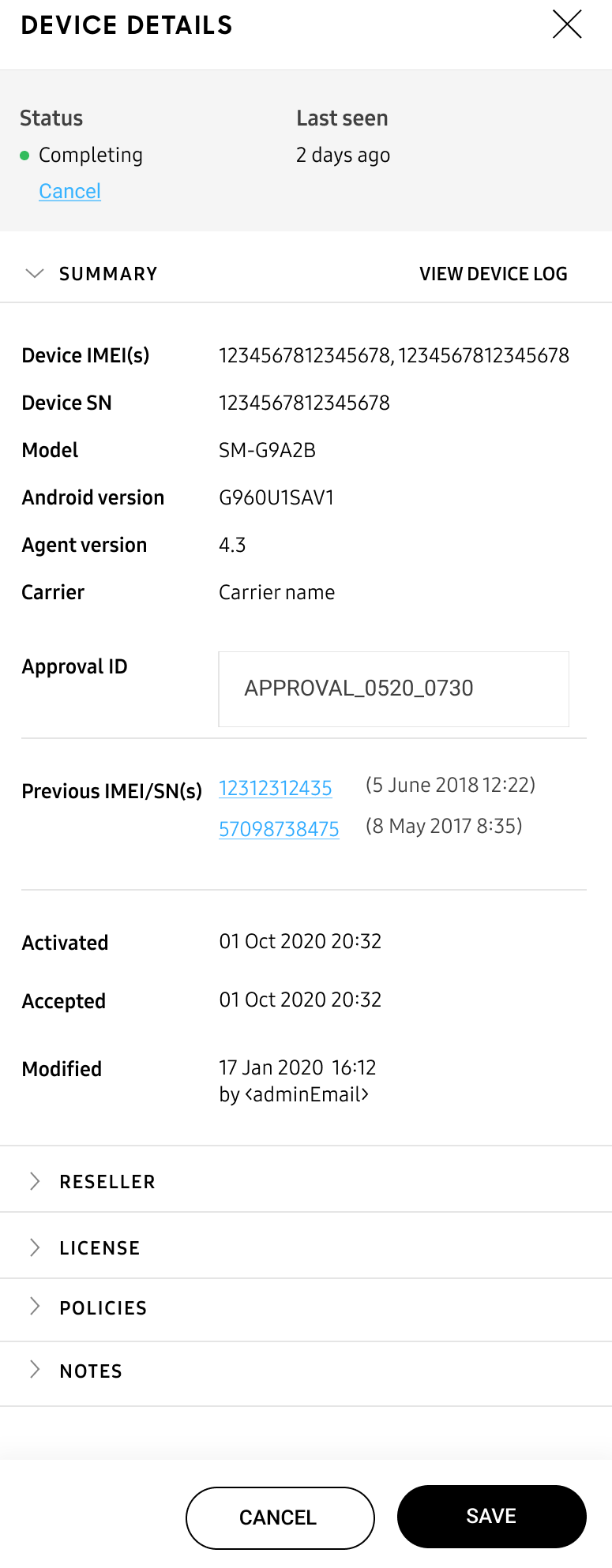Expand the LICENSE section
612x1568 pixels.
pos(99,1247)
